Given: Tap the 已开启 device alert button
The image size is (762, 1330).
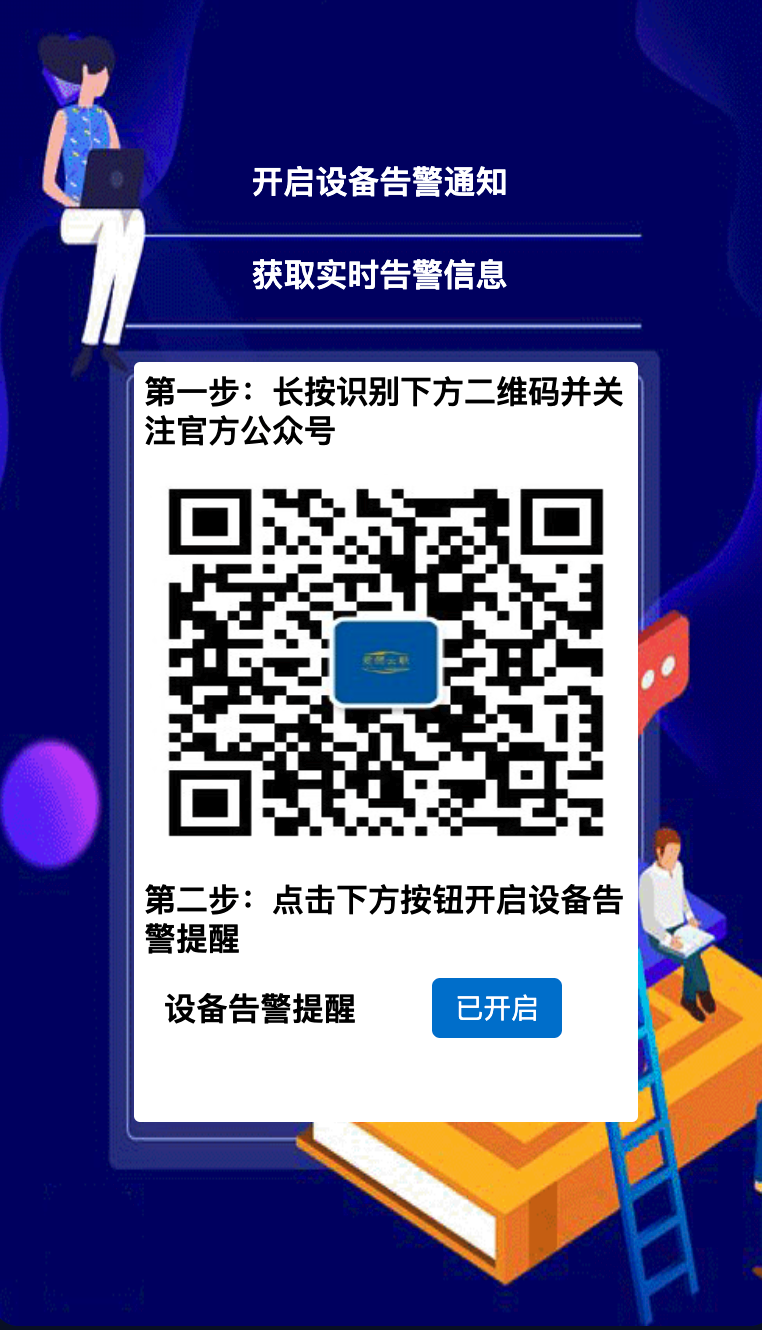Looking at the screenshot, I should point(496,1008).
